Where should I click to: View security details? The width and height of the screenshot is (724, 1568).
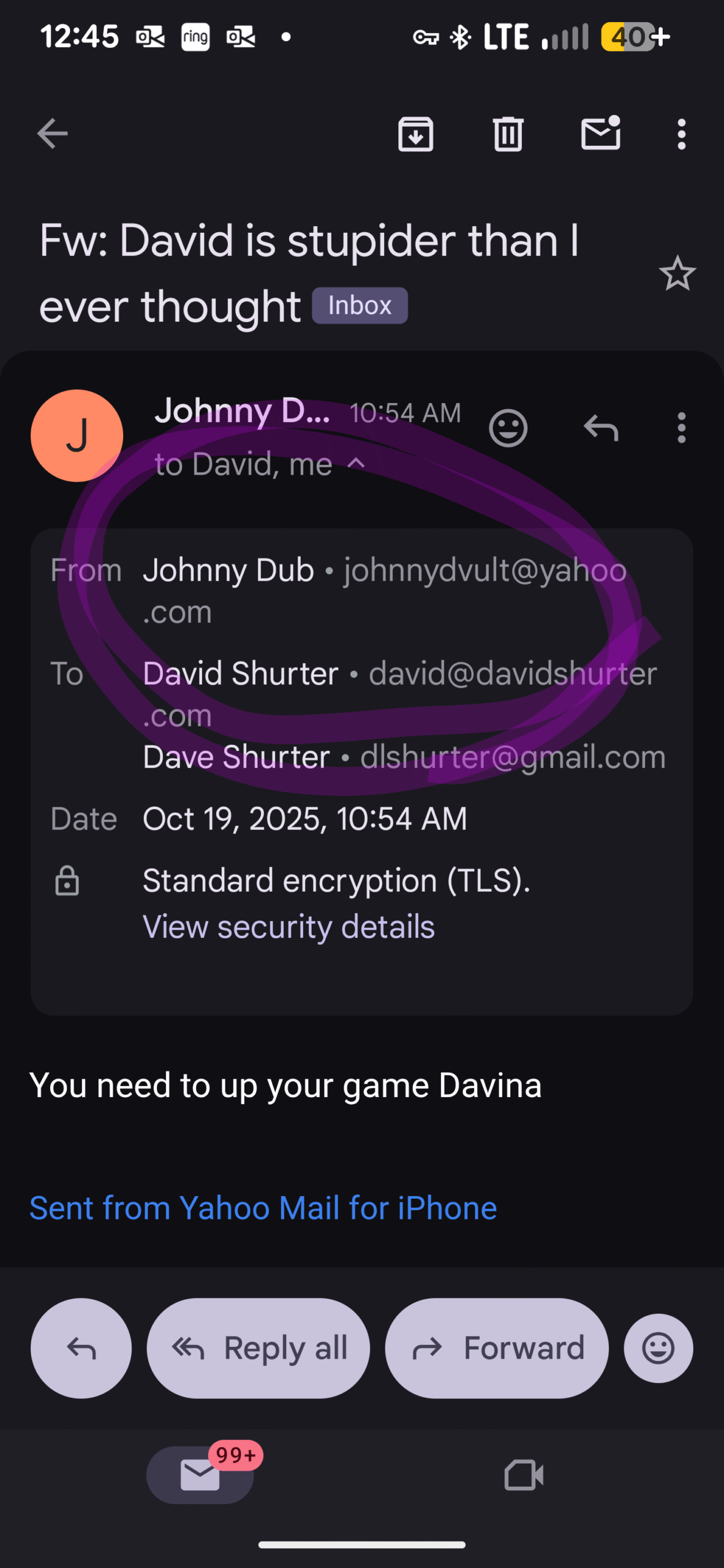coord(288,927)
